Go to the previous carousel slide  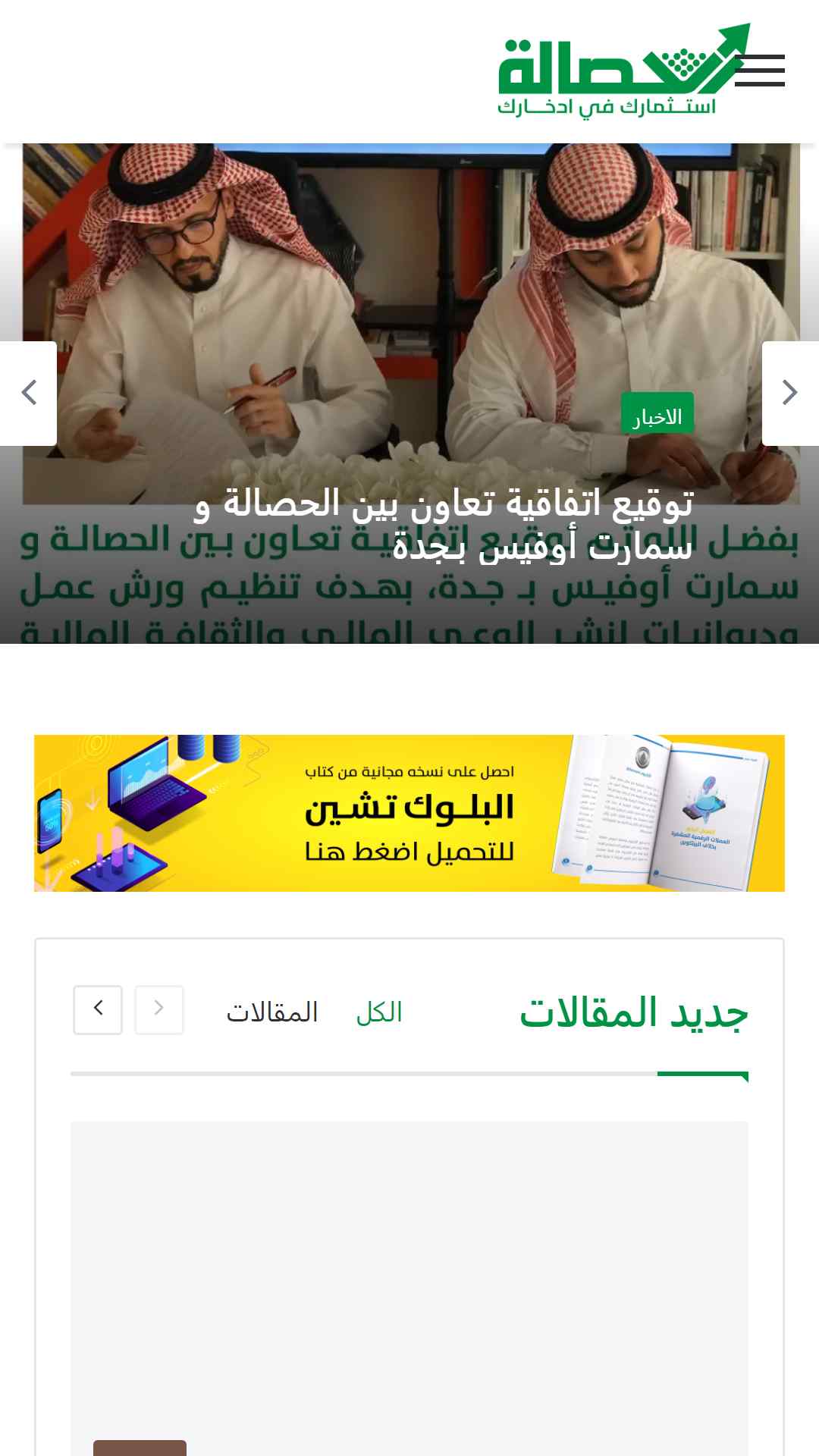pos(28,393)
